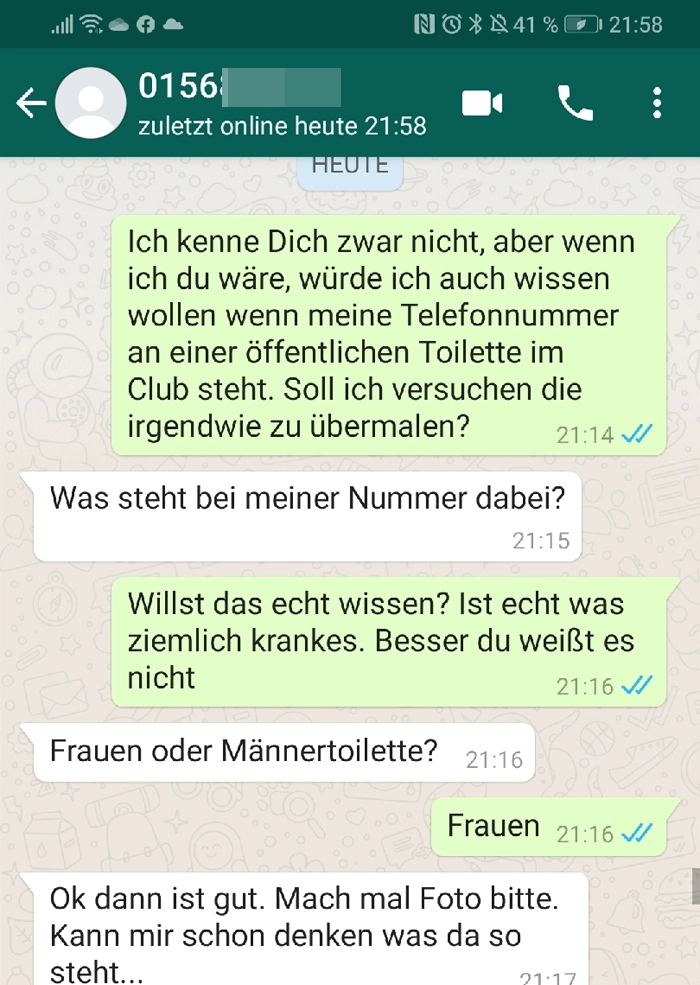The image size is (700, 985).
Task: Open the overflow menu
Action: tap(657, 103)
